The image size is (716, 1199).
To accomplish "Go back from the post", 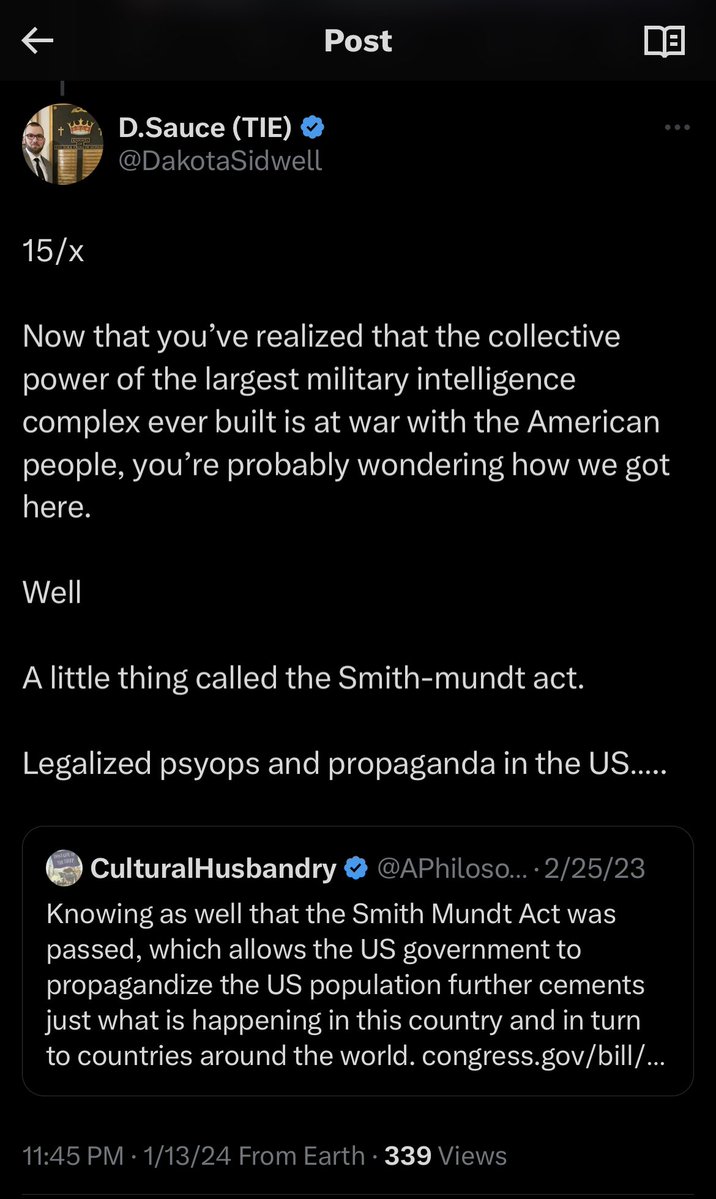I will click(x=38, y=41).
